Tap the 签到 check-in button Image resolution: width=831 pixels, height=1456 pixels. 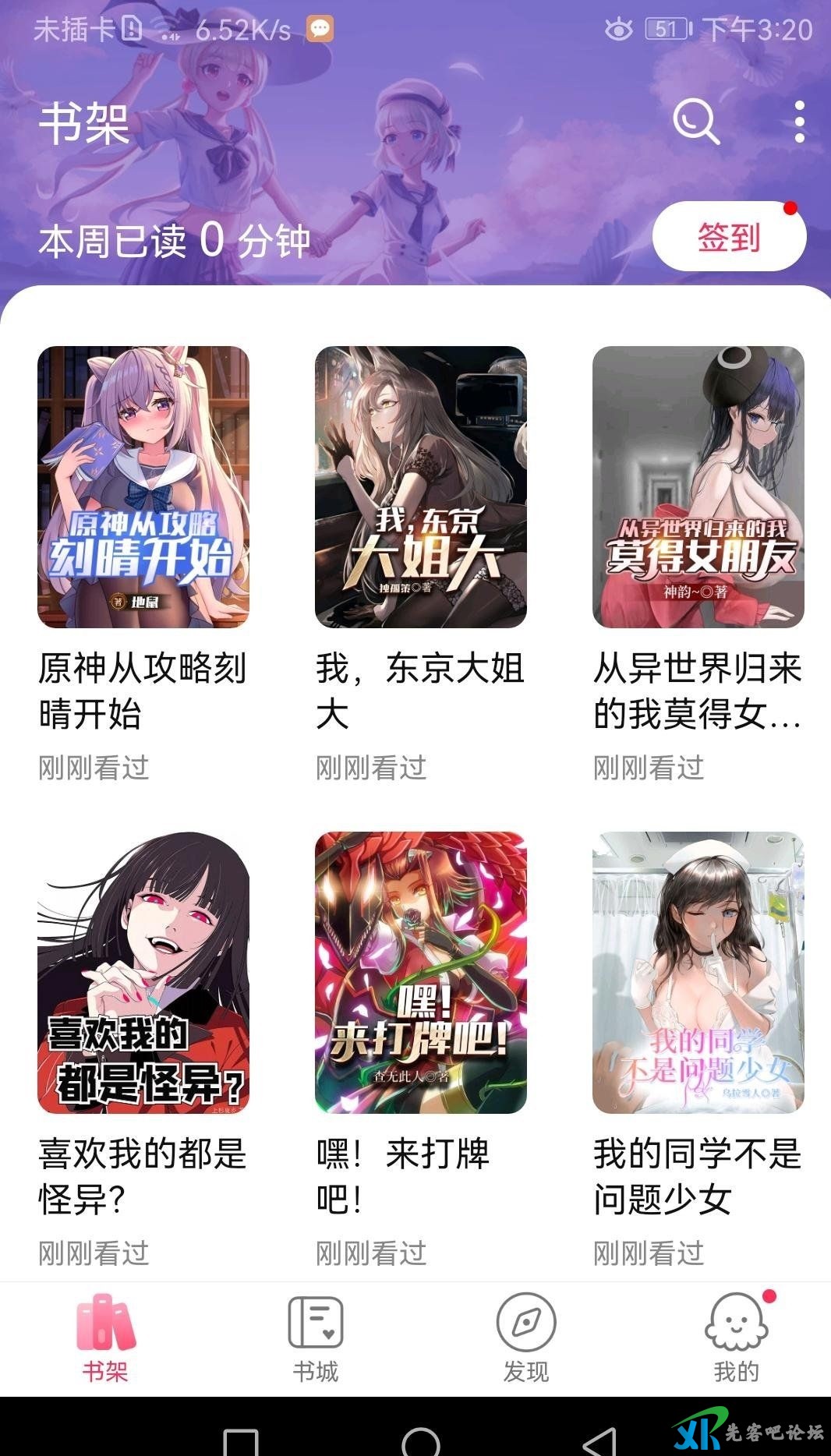[x=728, y=236]
